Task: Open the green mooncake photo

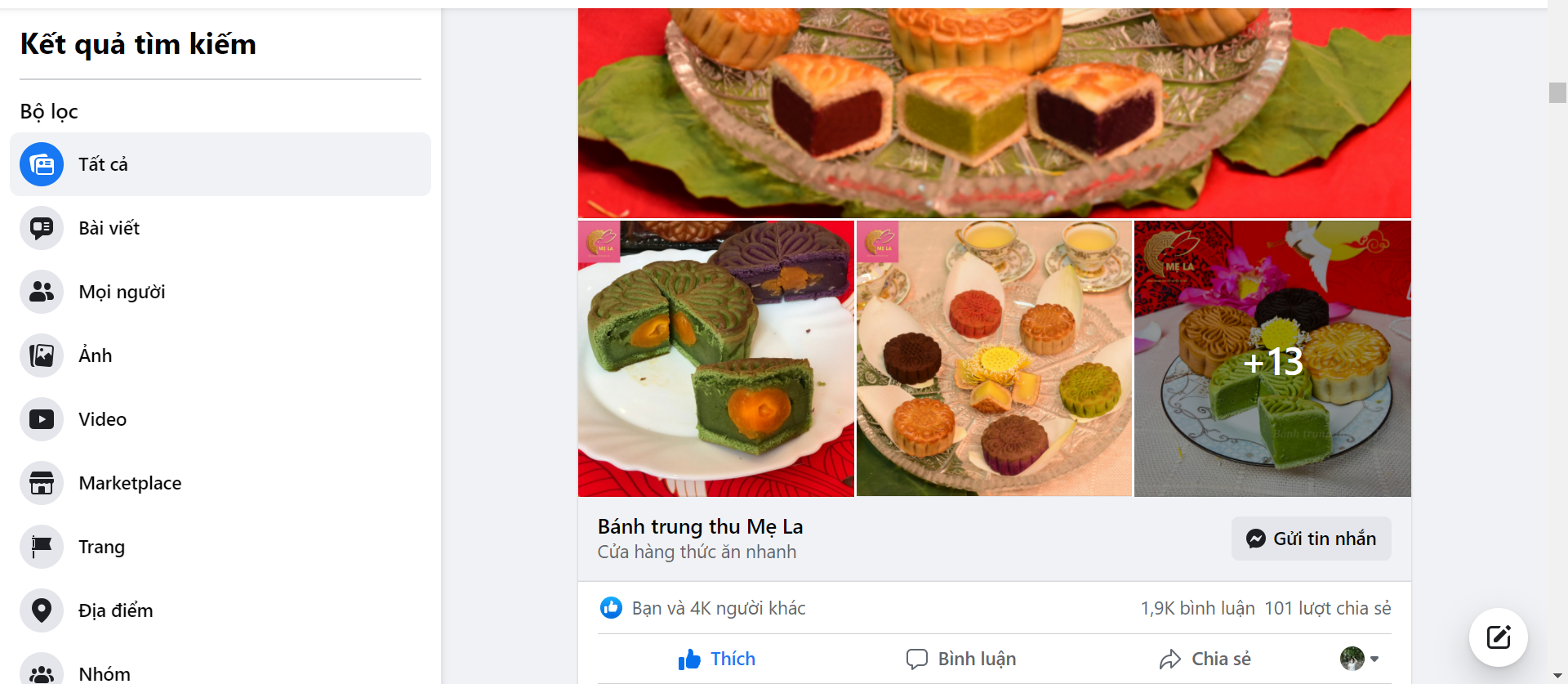Action: pos(715,359)
